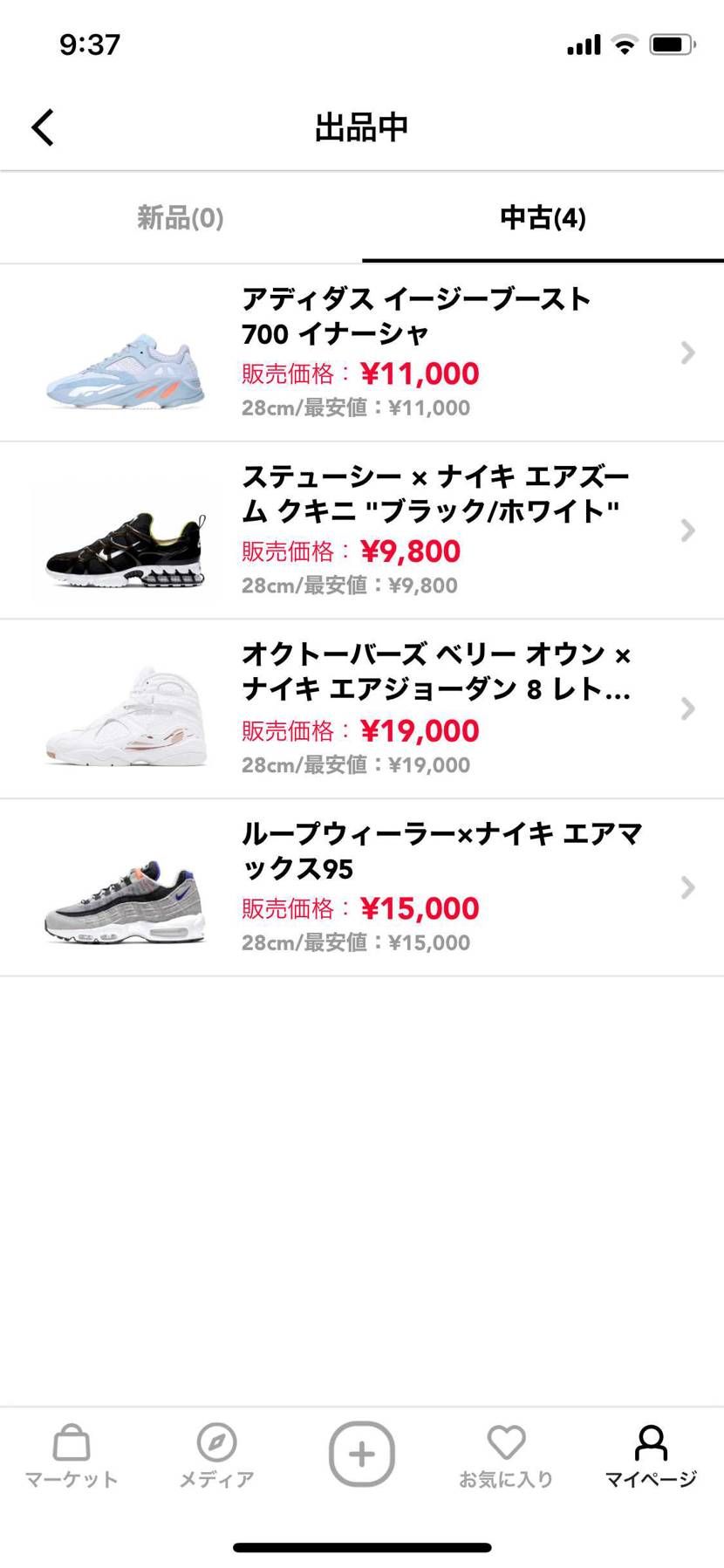Image resolution: width=724 pixels, height=1568 pixels.
Task: Open chevron next to ステューシー × ナイキ listing
Action: pyautogui.click(x=687, y=531)
